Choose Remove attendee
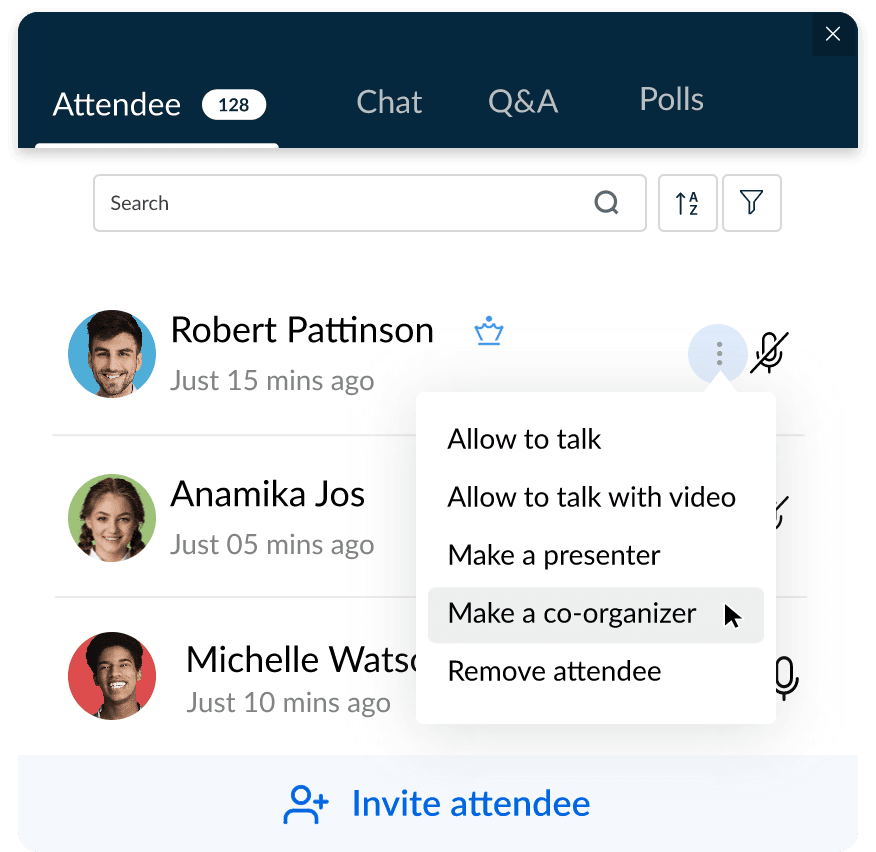The width and height of the screenshot is (876, 852). point(554,671)
